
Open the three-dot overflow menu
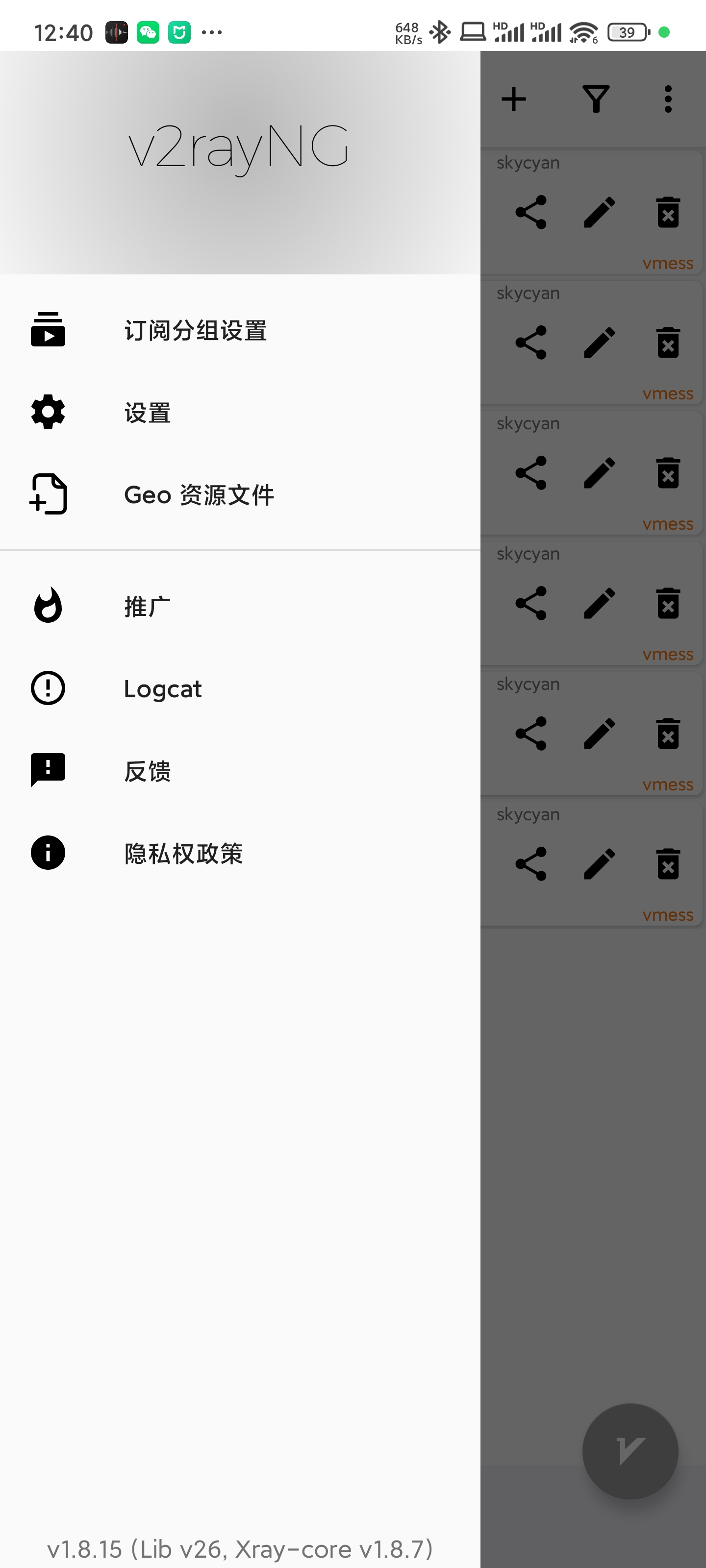pyautogui.click(x=668, y=99)
